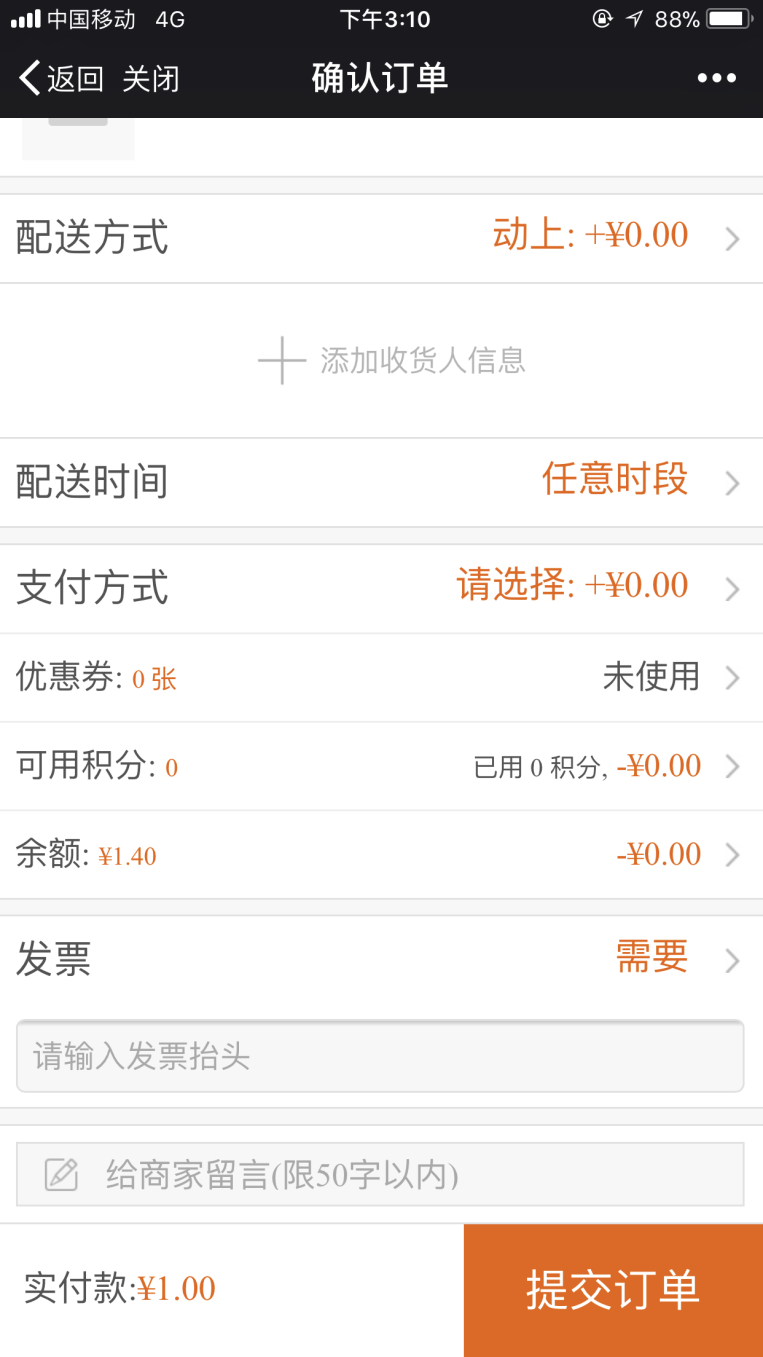The width and height of the screenshot is (763, 1357).
Task: Open 配送方式 delivery method options
Action: pos(381,238)
